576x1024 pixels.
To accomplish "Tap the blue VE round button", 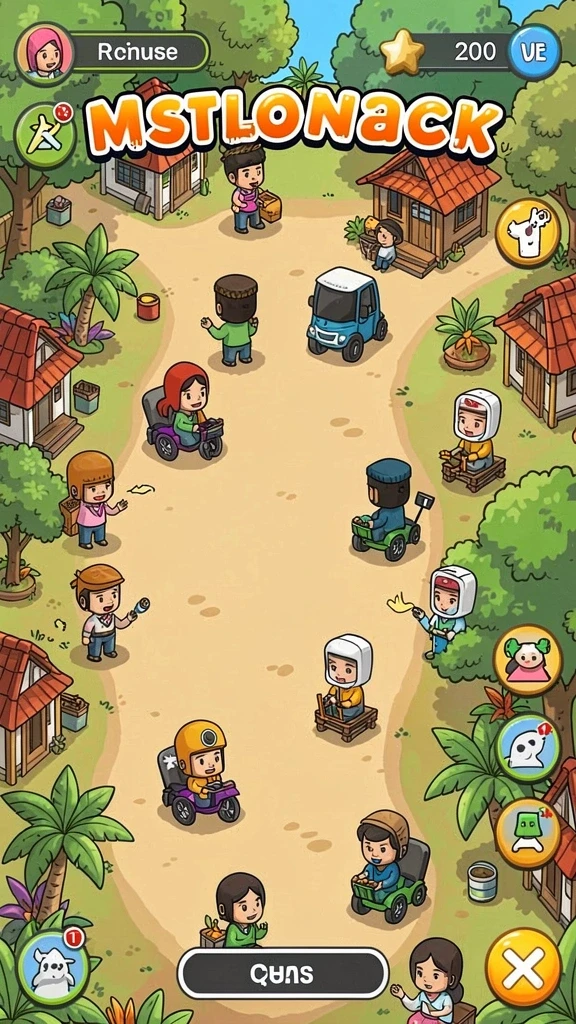I will pos(534,52).
